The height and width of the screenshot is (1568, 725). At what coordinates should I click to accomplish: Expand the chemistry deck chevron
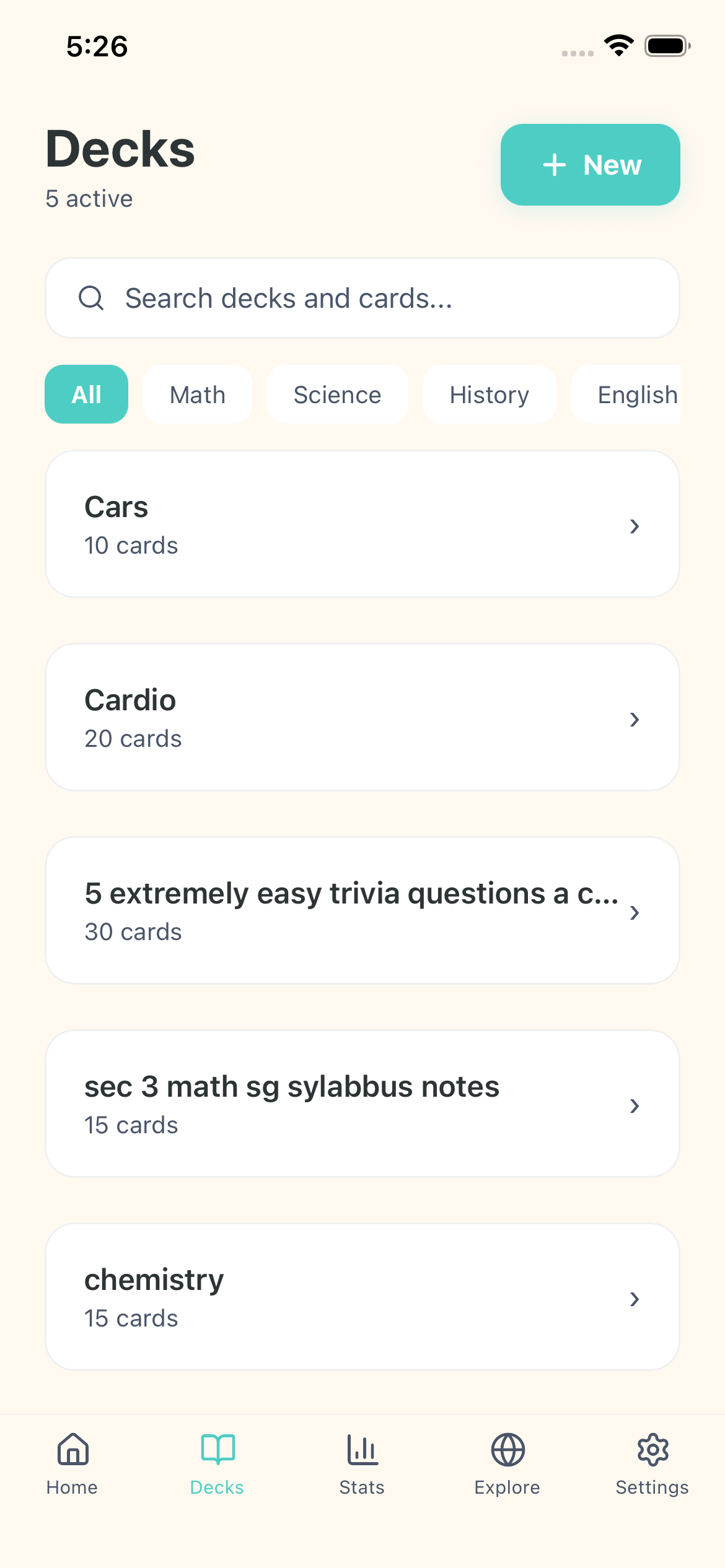[x=635, y=1300]
